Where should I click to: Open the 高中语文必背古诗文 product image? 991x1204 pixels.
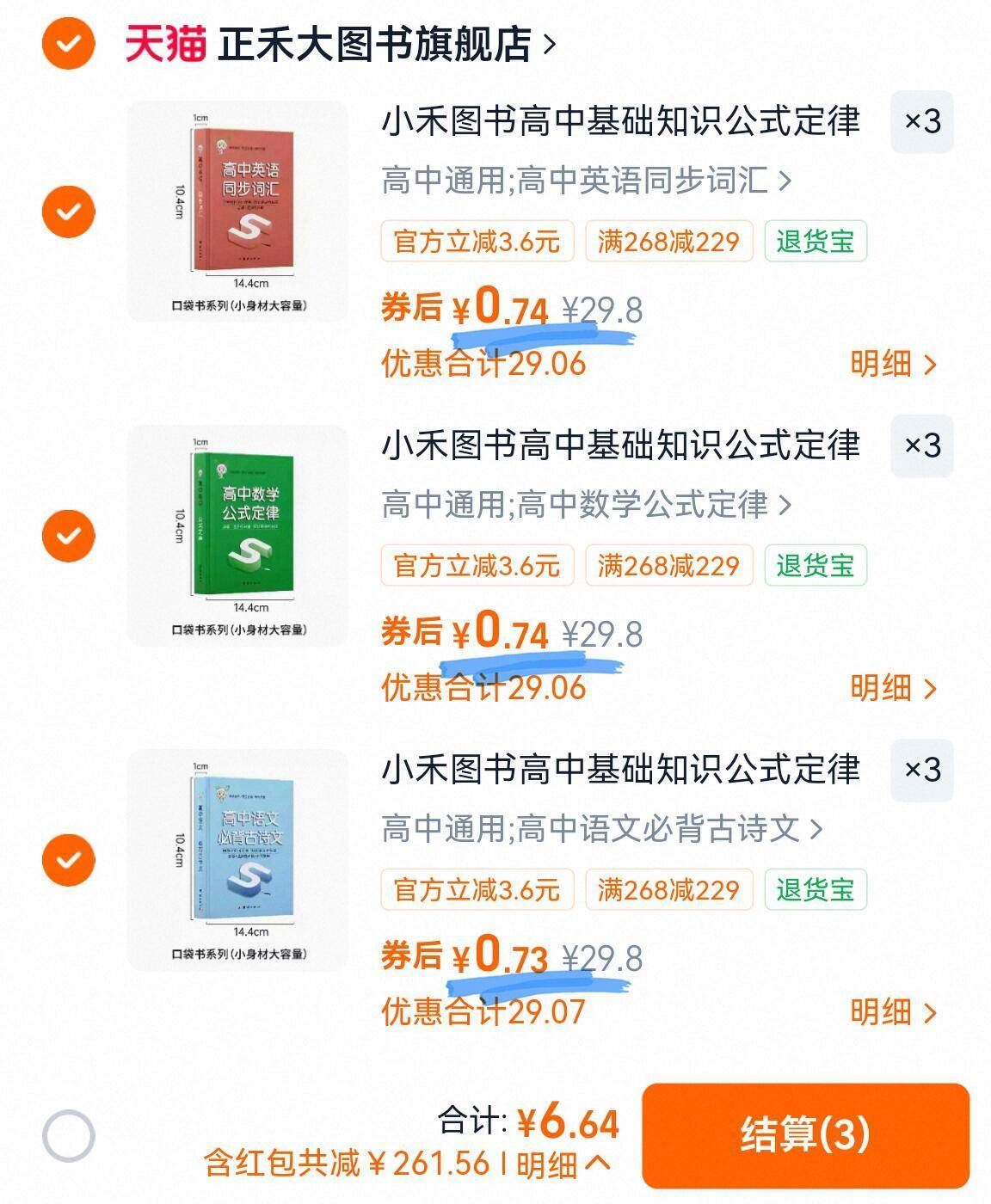pyautogui.click(x=238, y=859)
